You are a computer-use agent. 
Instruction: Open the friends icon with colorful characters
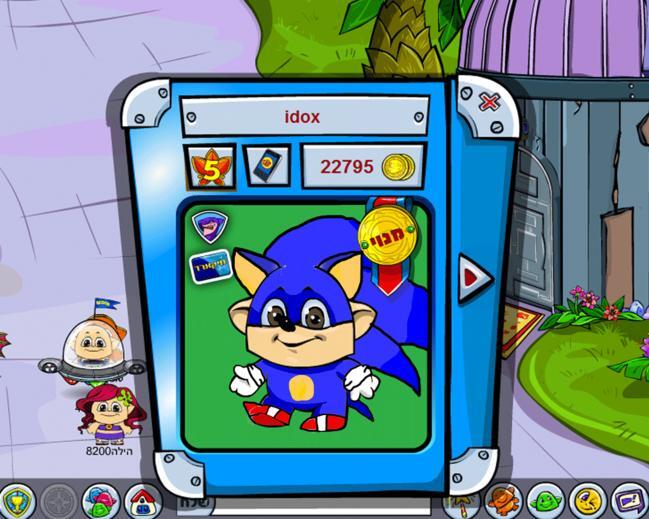[101, 499]
